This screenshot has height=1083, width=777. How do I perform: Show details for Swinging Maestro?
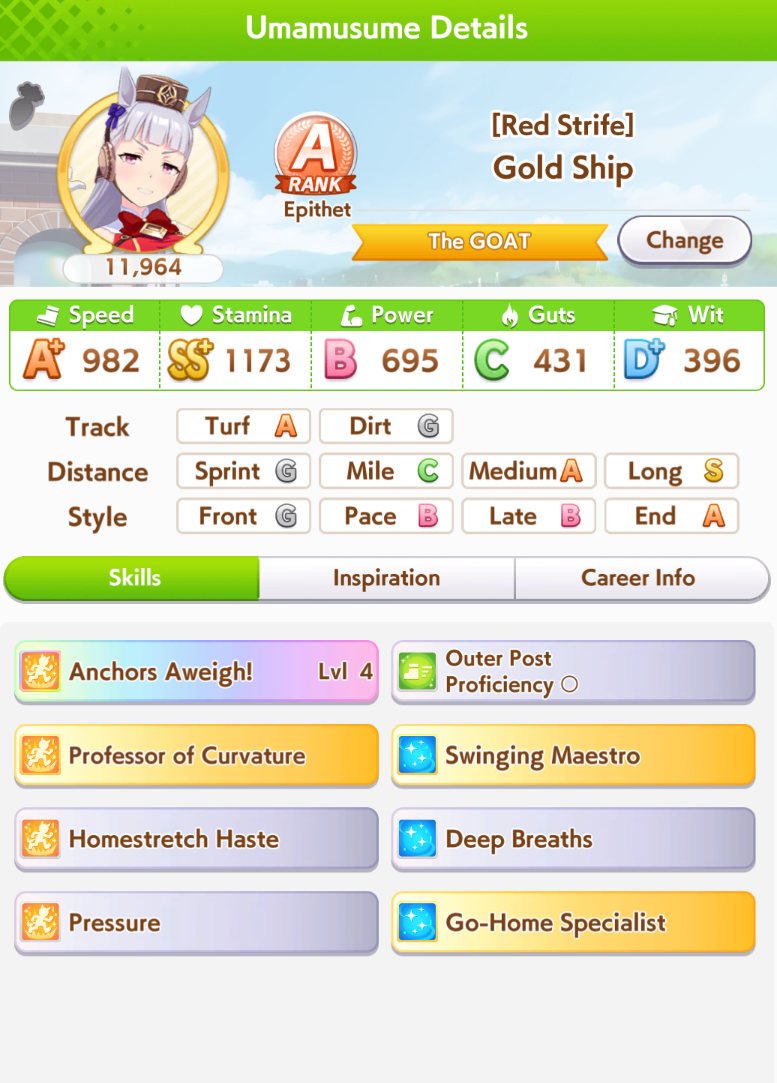point(573,756)
